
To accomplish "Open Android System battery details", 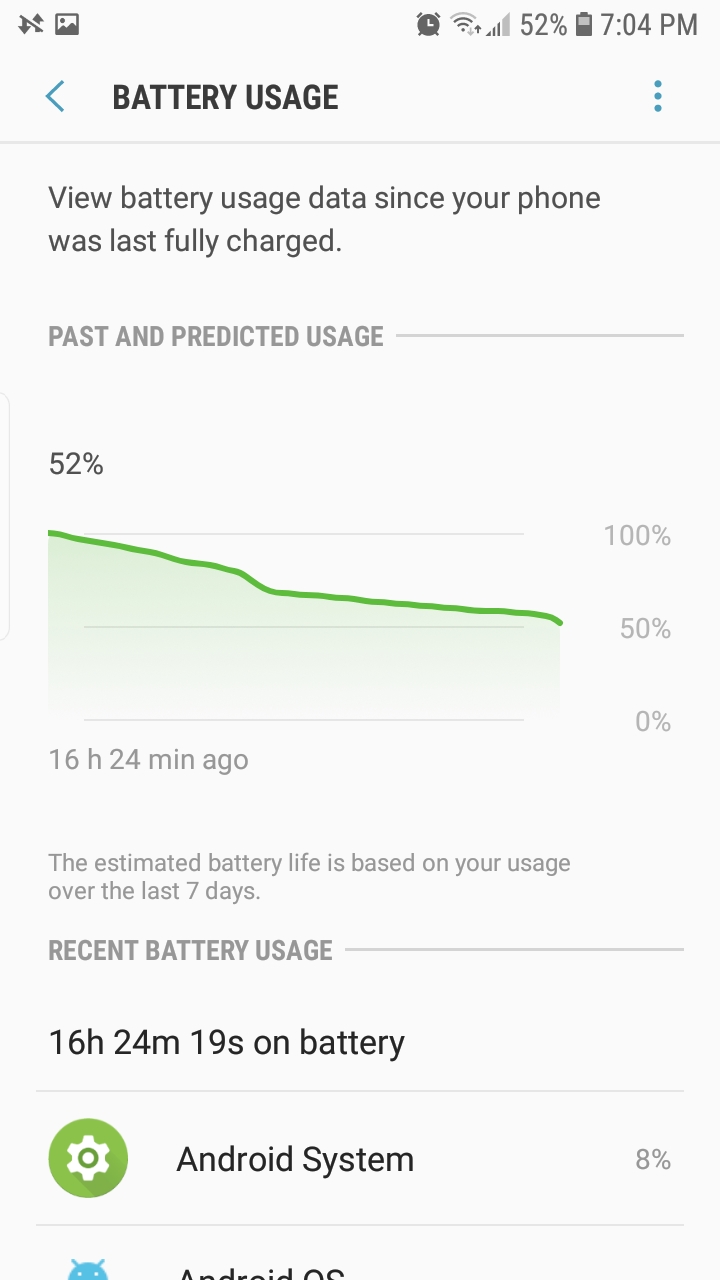I will point(360,1159).
